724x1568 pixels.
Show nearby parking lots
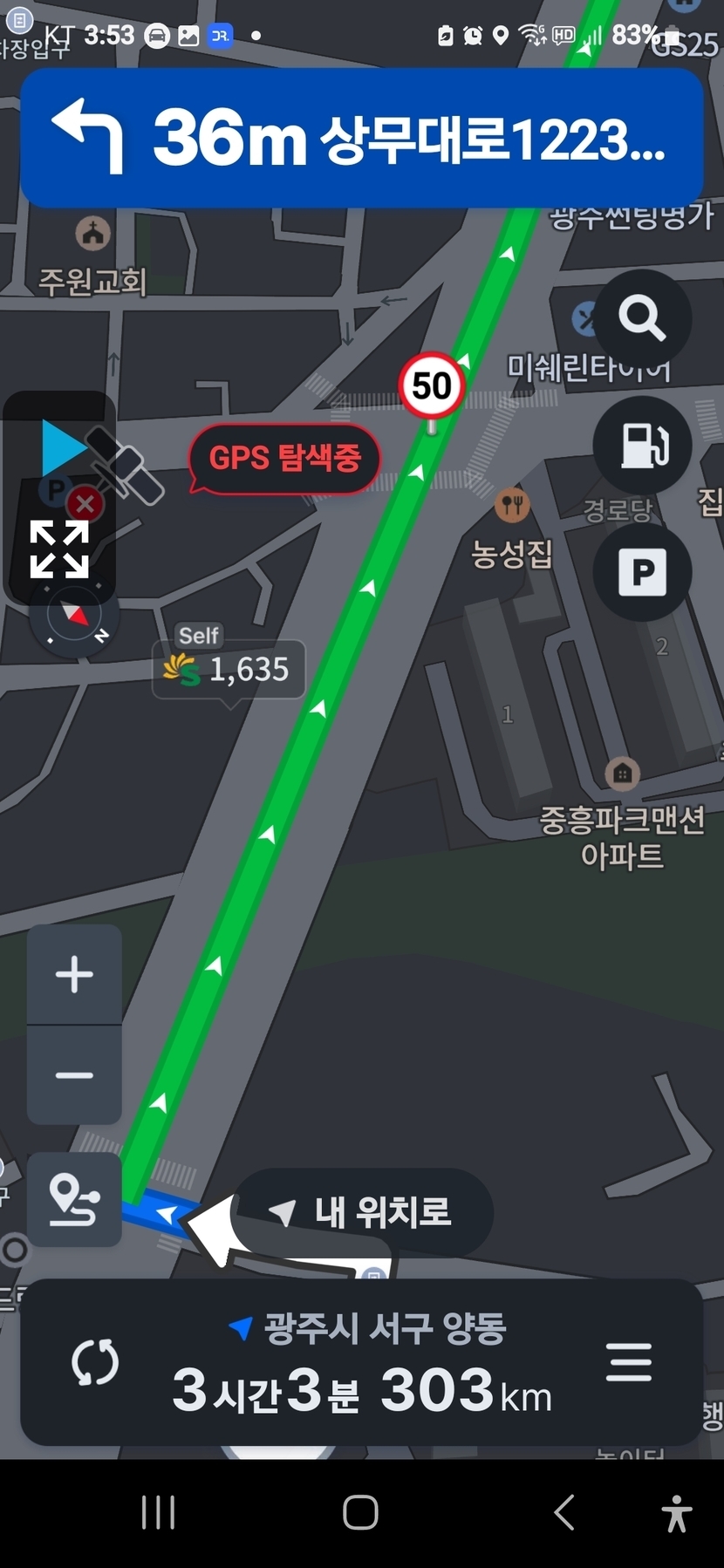[642, 572]
